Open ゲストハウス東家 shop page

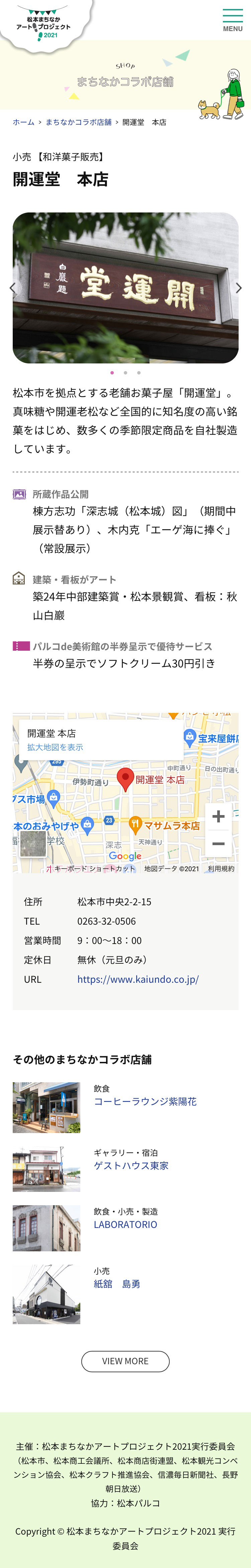[131, 1165]
